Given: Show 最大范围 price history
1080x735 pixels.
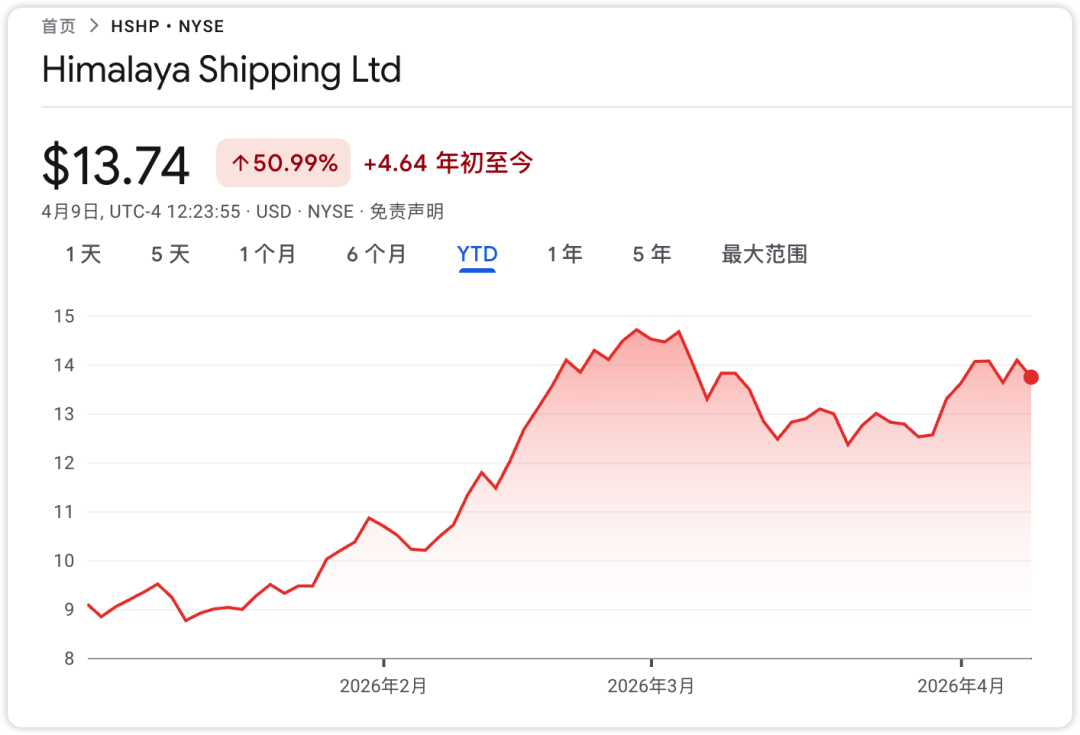Looking at the screenshot, I should pyautogui.click(x=764, y=254).
